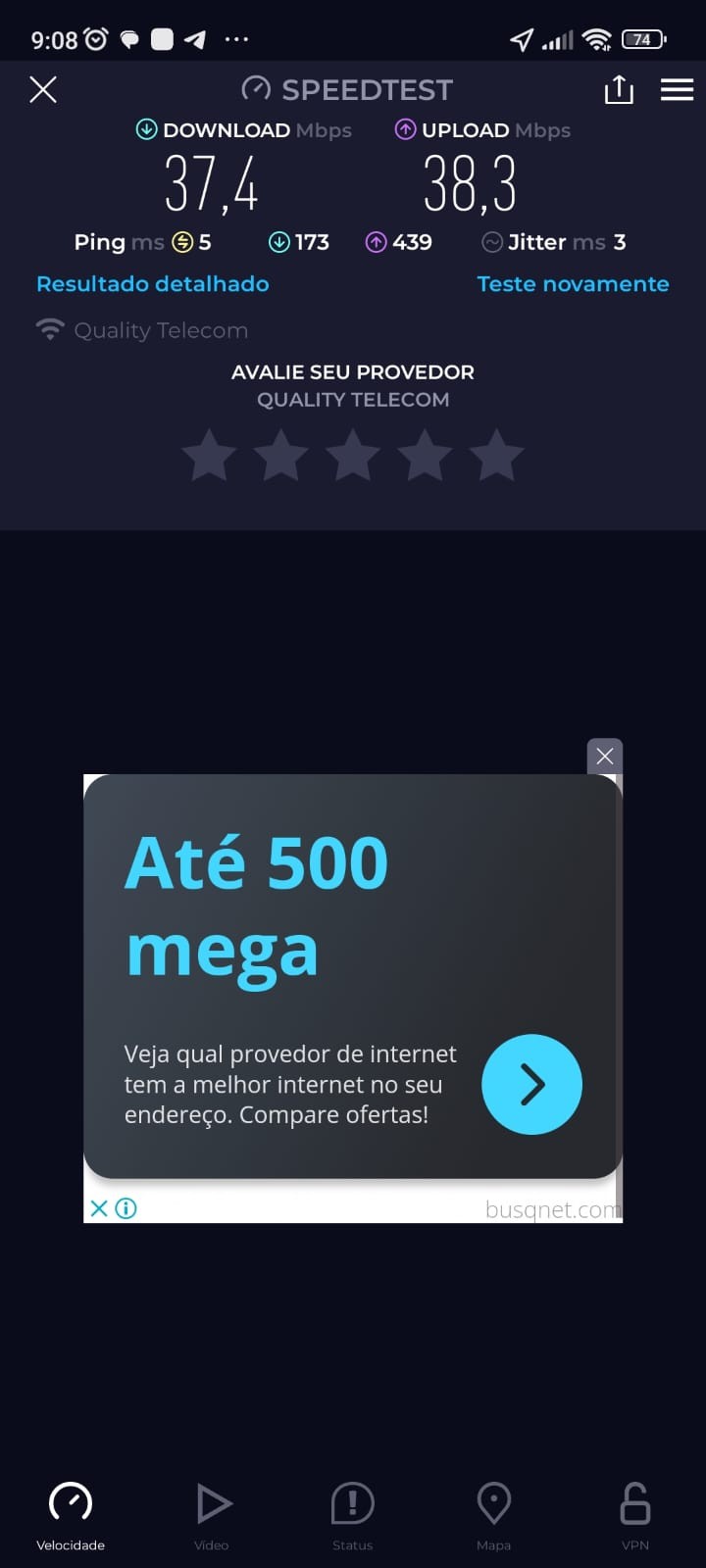Share the speed test result
Image resolution: width=706 pixels, height=1568 pixels.
point(619,90)
